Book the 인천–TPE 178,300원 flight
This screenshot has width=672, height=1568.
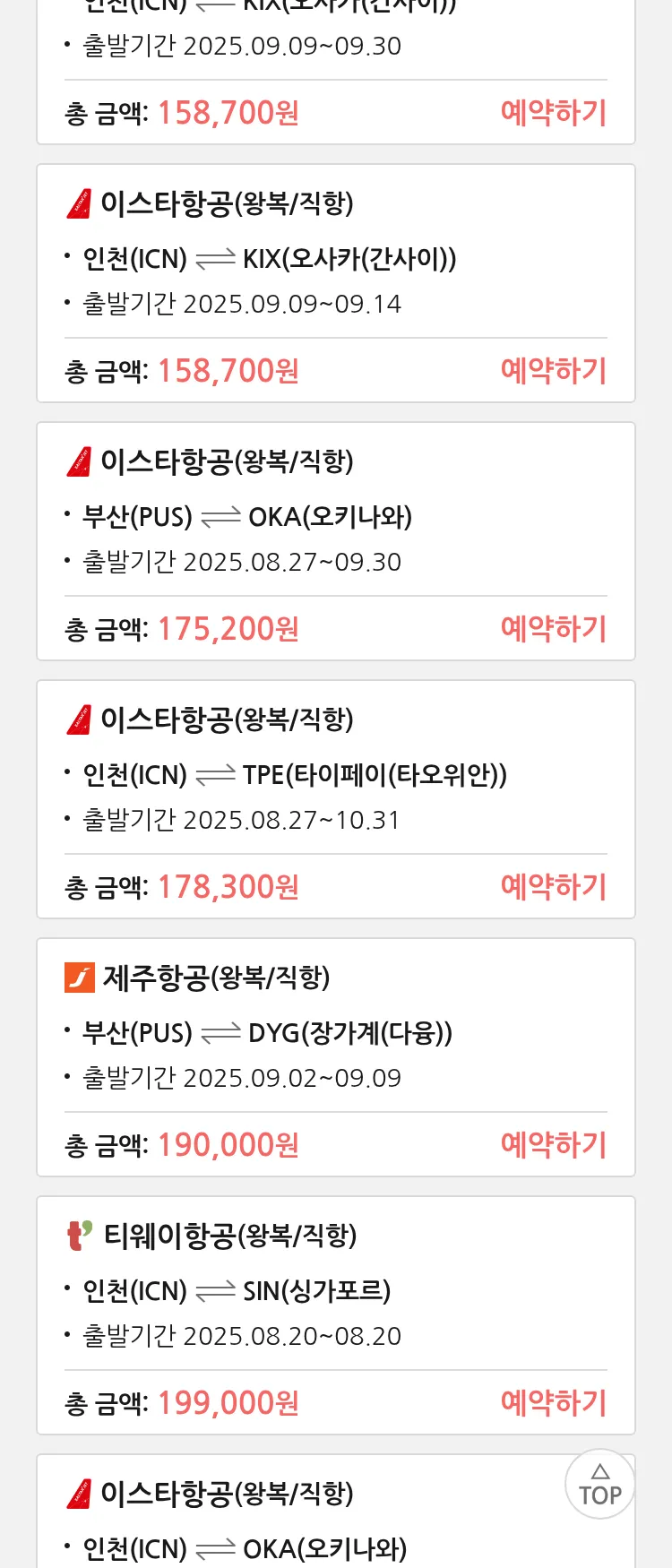pyautogui.click(x=553, y=887)
